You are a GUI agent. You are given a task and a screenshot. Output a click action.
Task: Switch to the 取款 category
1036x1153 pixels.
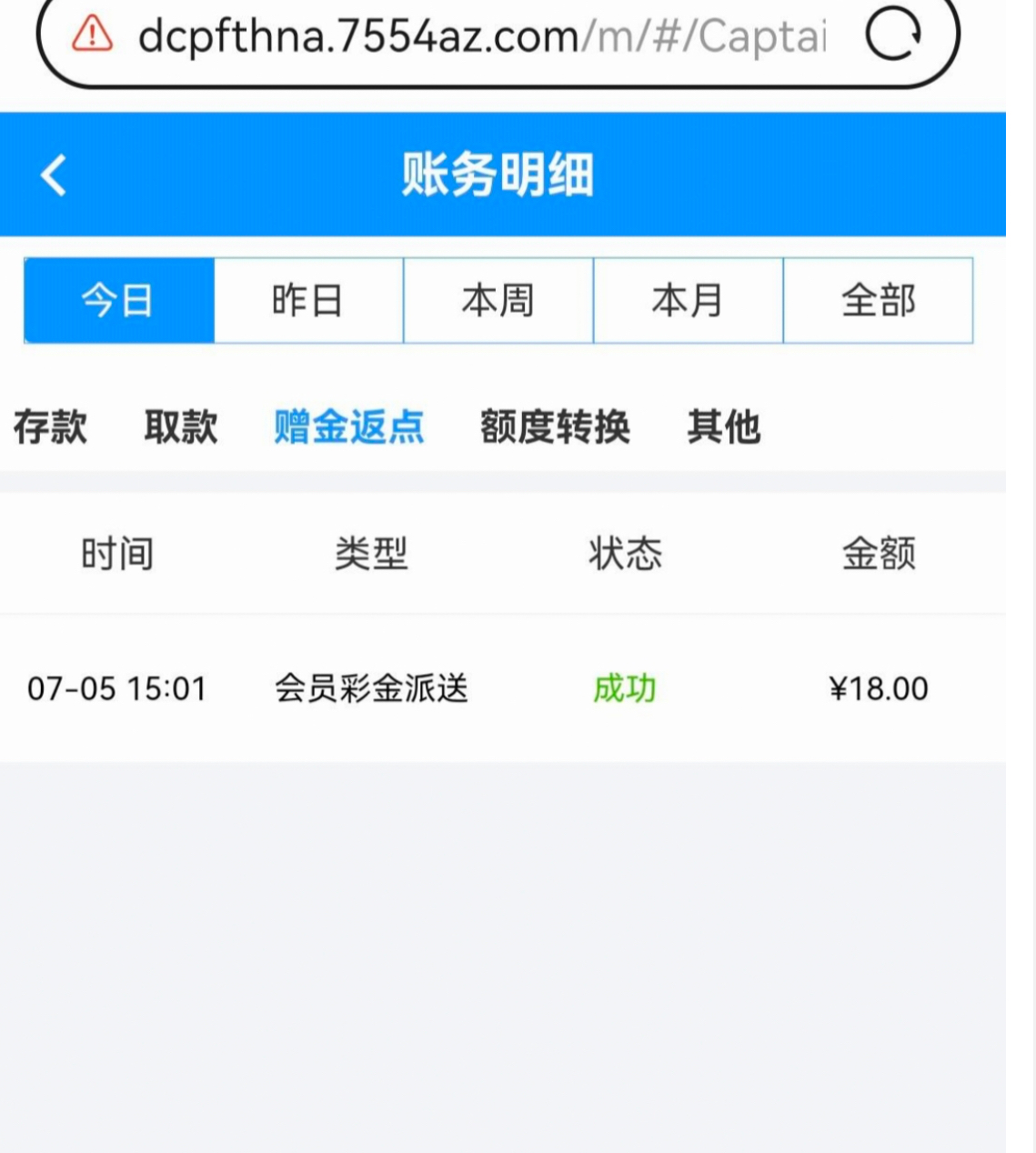181,426
